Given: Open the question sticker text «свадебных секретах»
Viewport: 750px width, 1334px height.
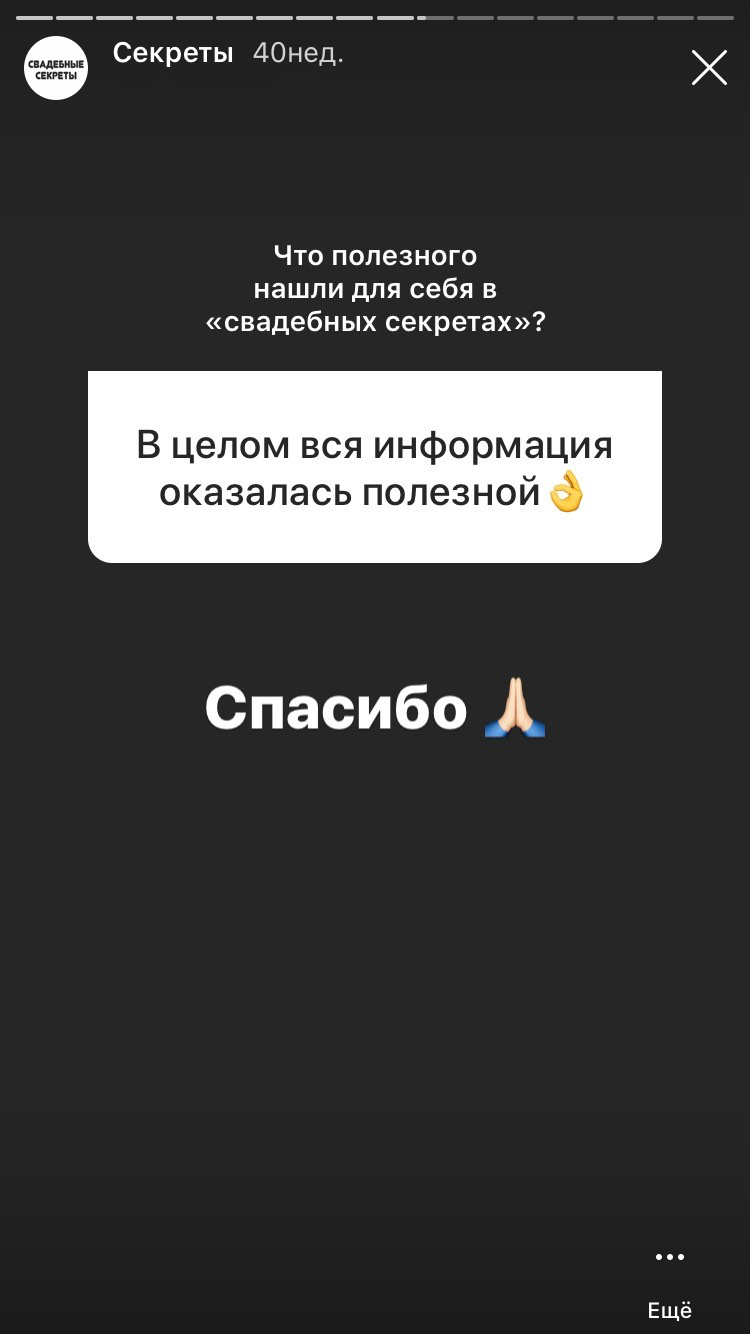Looking at the screenshot, I should point(375,322).
